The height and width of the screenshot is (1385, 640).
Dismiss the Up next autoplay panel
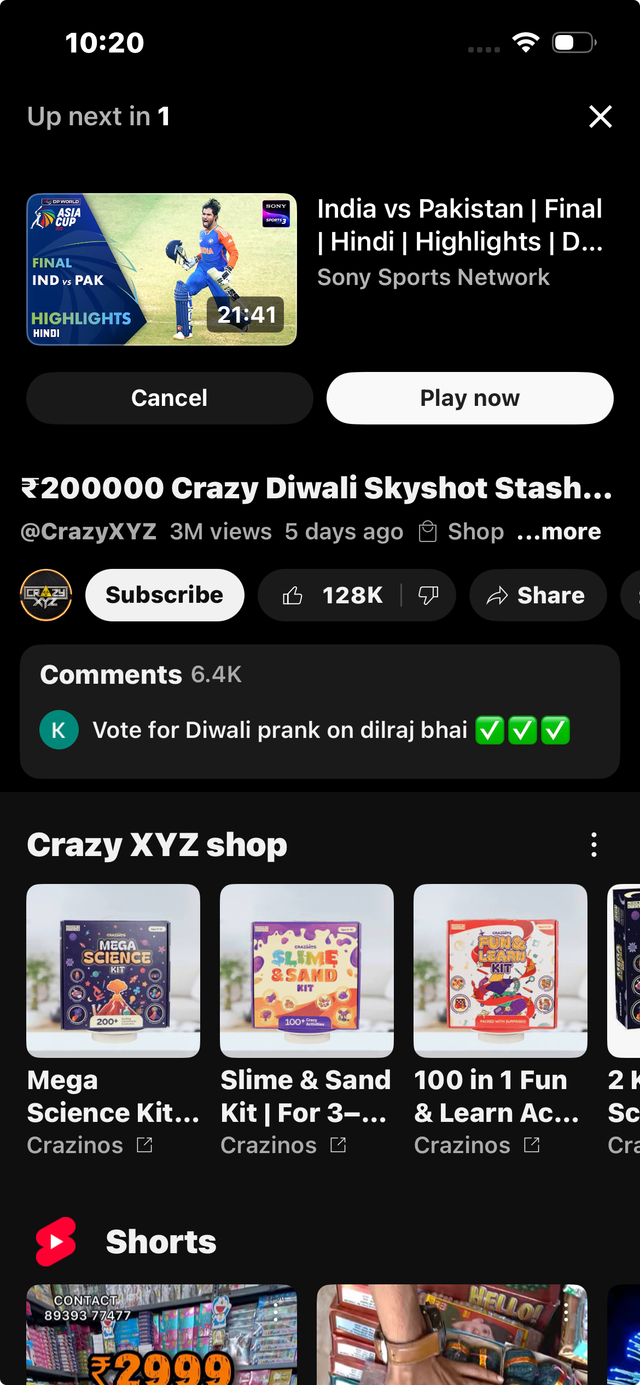pos(600,117)
